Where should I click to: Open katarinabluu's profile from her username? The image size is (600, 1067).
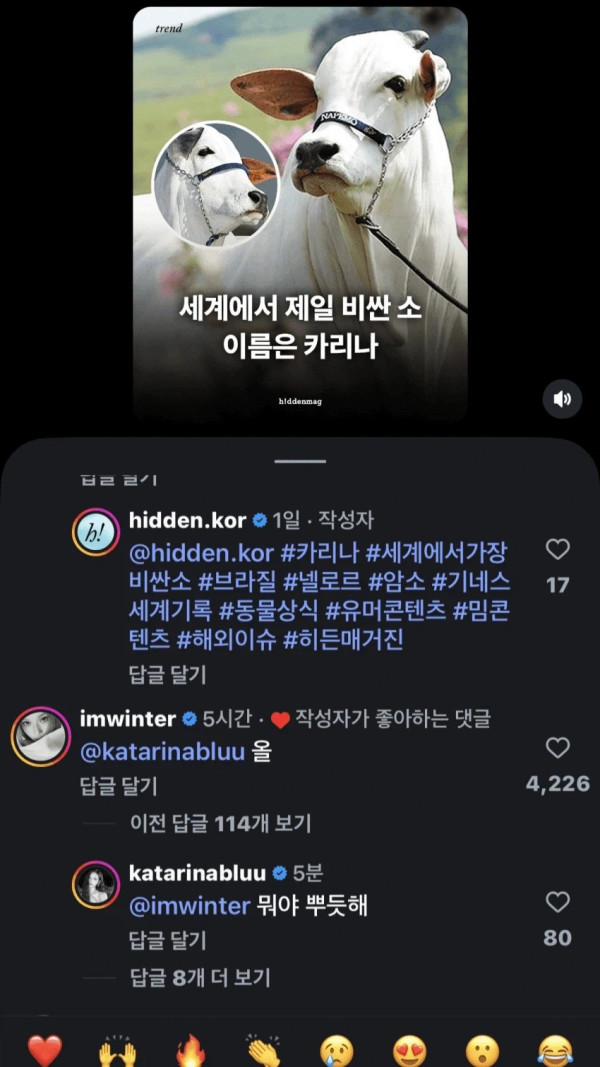click(x=199, y=872)
